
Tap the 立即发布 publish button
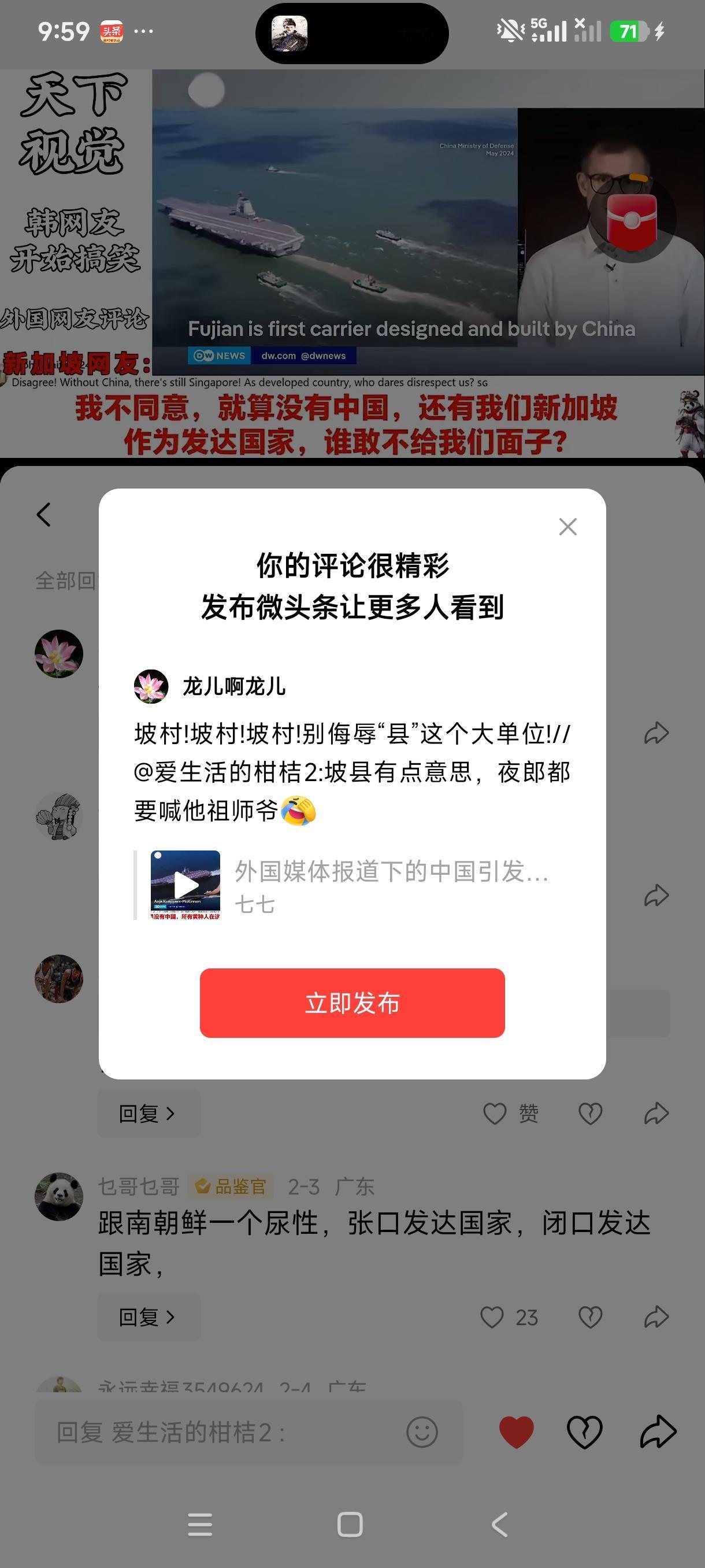352,1004
